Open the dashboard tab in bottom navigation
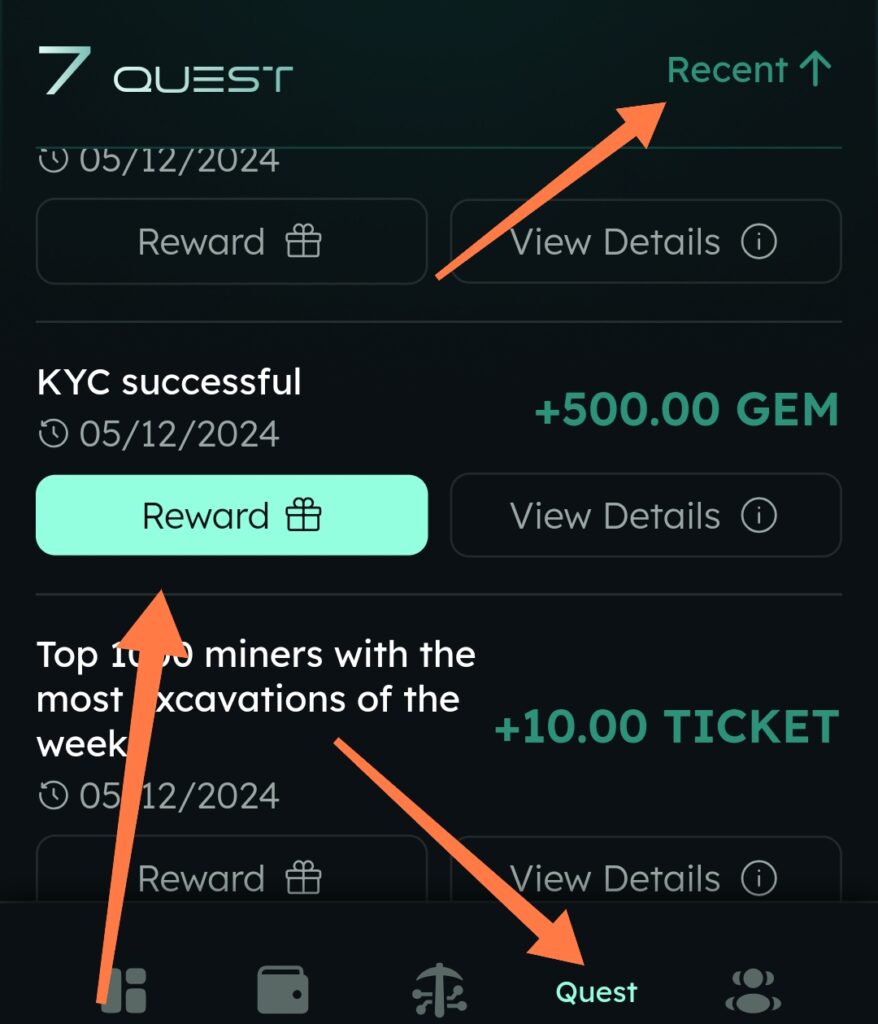 (x=124, y=990)
